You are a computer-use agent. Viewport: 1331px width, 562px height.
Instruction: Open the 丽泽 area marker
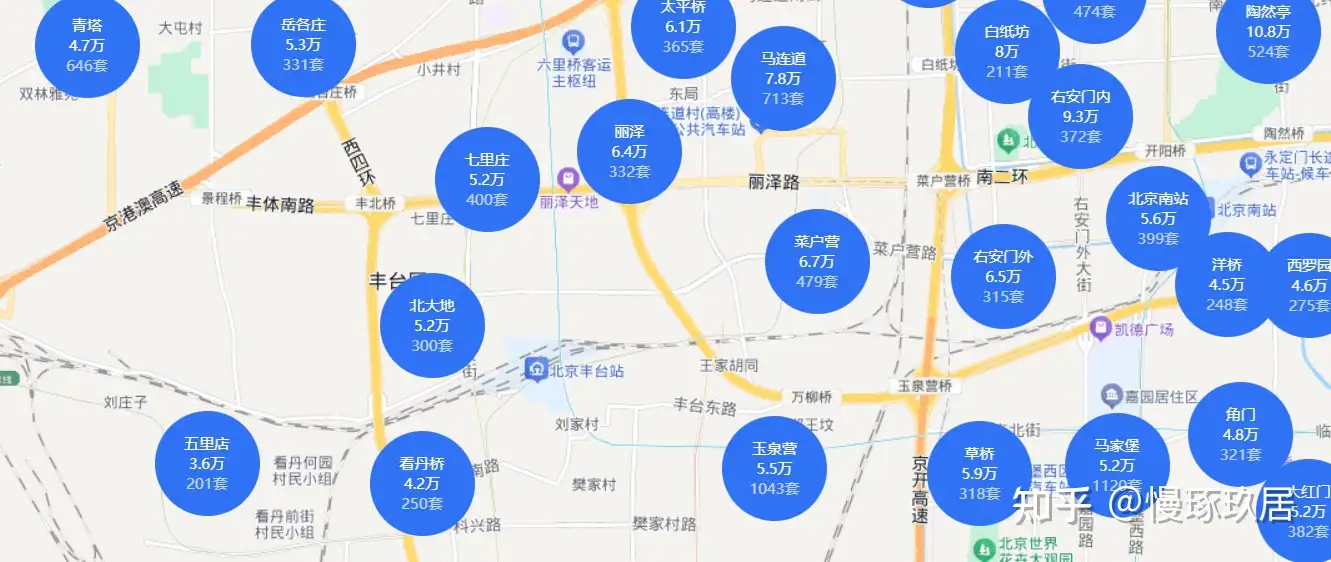[x=630, y=152]
